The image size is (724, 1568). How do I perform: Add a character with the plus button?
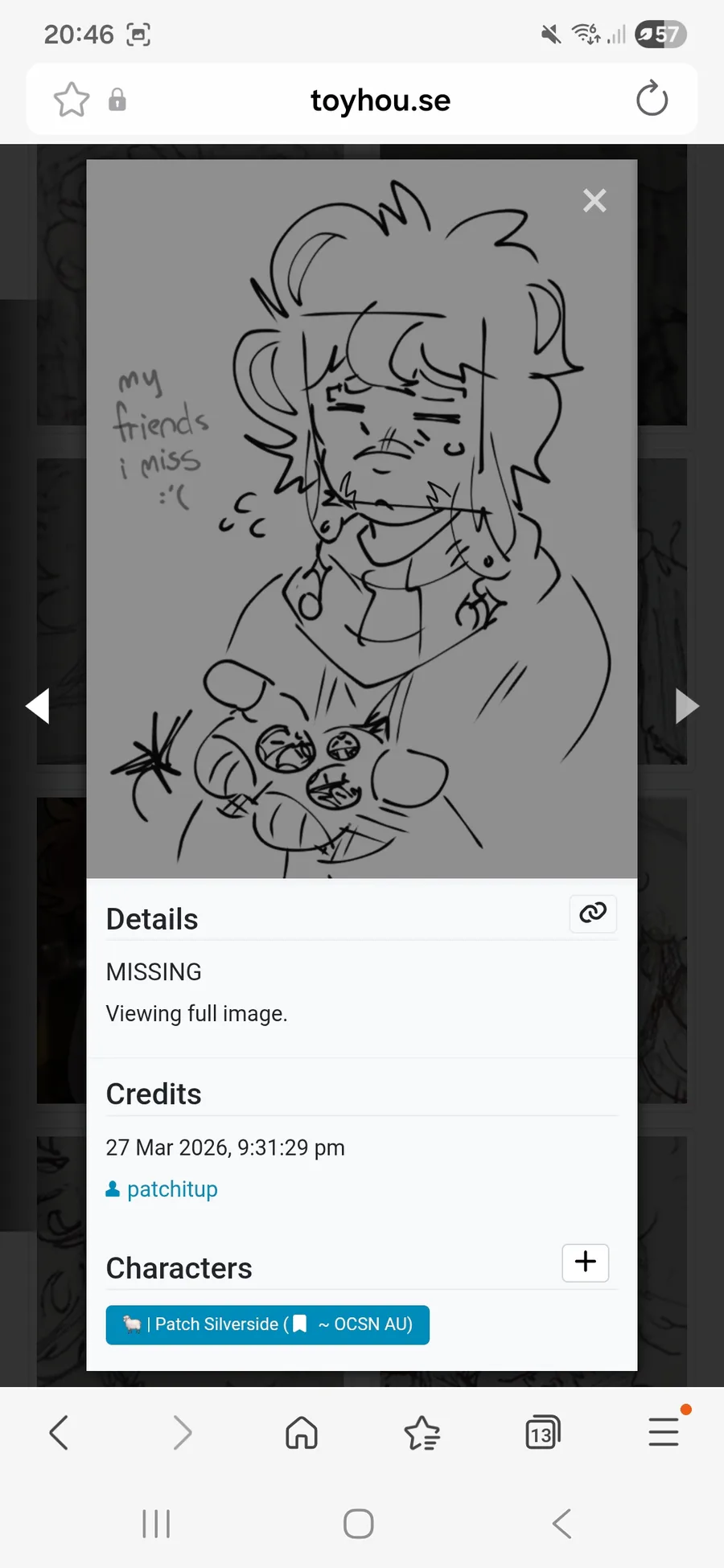pos(585,1262)
